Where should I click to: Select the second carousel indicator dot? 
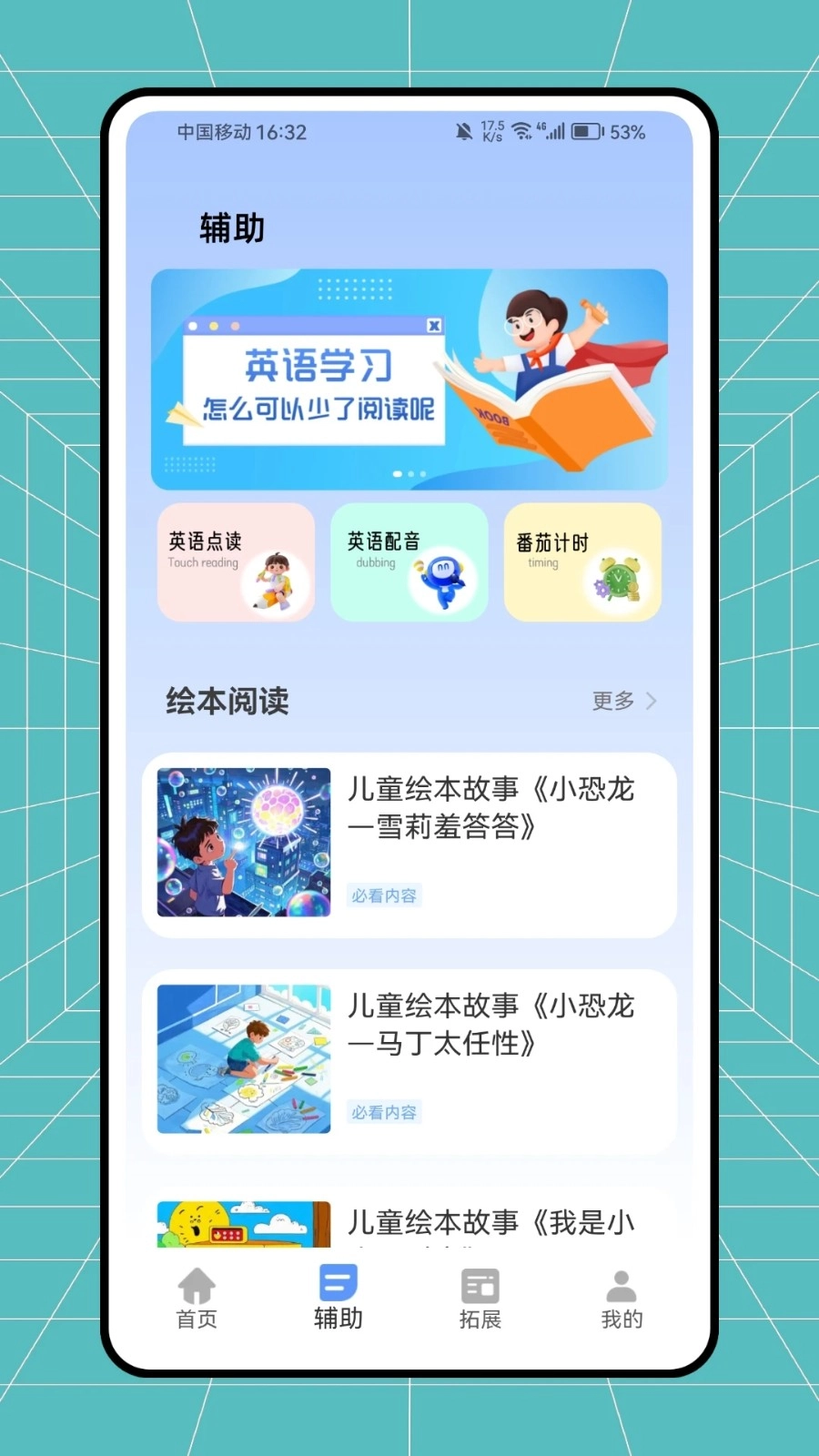[x=410, y=473]
